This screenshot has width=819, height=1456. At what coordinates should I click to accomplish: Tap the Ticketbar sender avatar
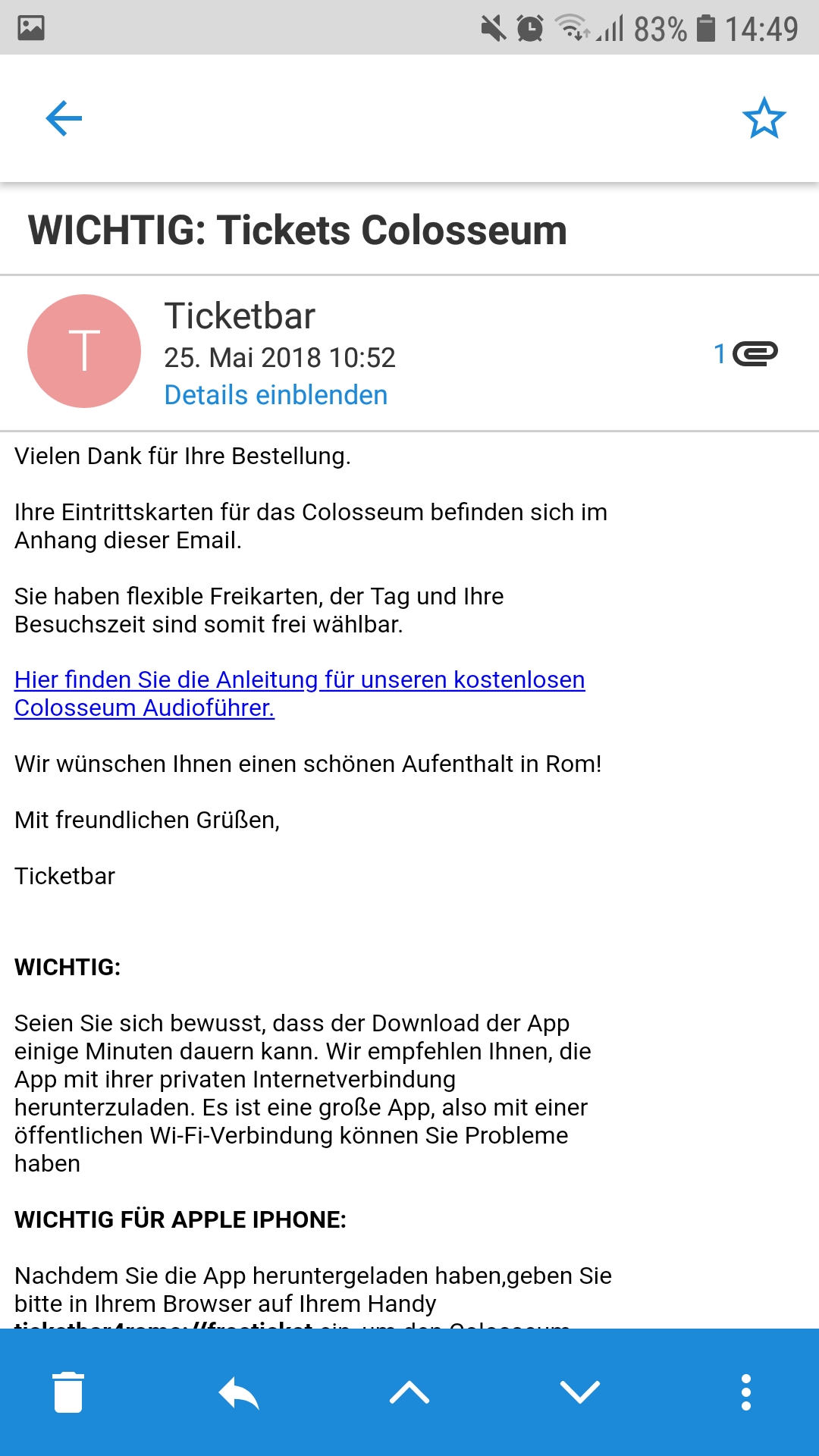click(x=84, y=351)
